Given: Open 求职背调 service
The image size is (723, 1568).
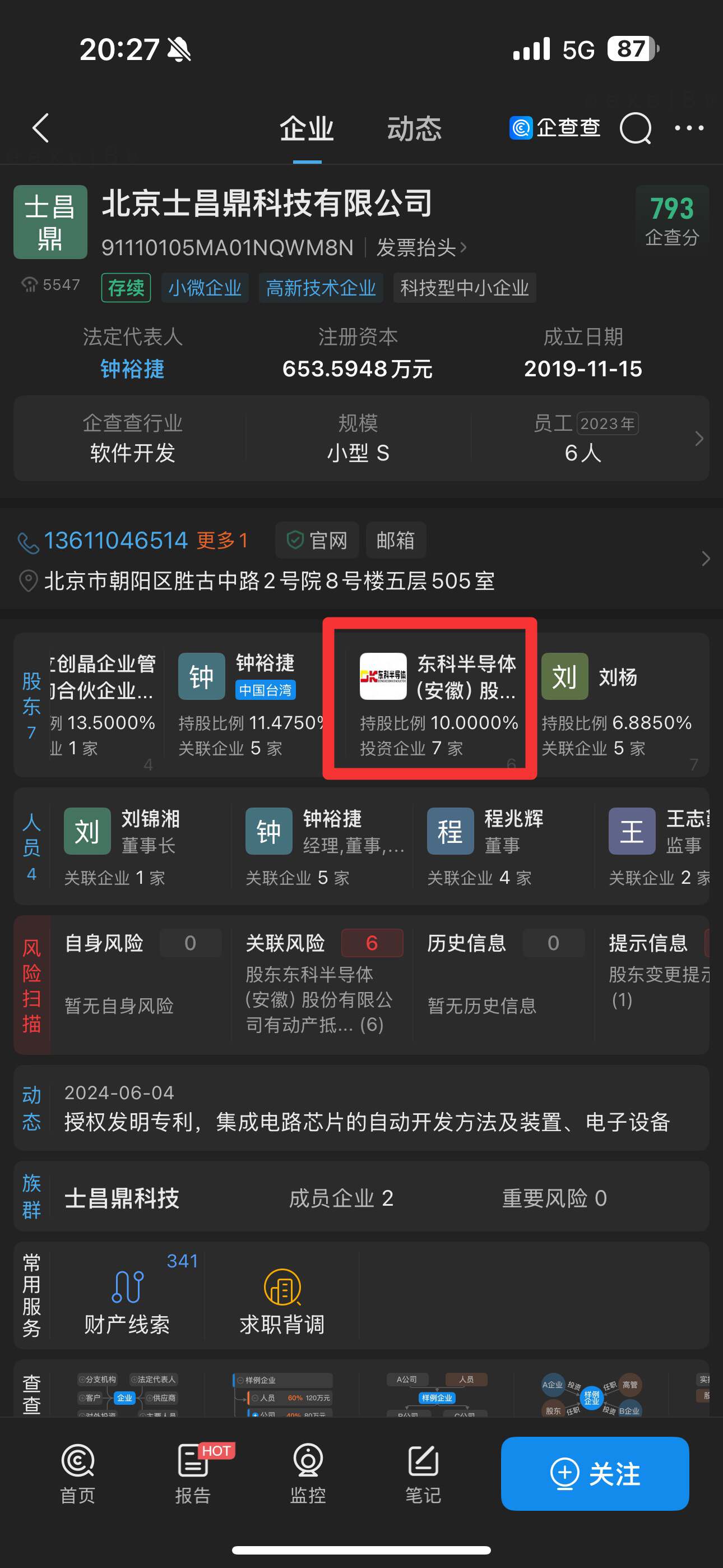Looking at the screenshot, I should pyautogui.click(x=282, y=1296).
